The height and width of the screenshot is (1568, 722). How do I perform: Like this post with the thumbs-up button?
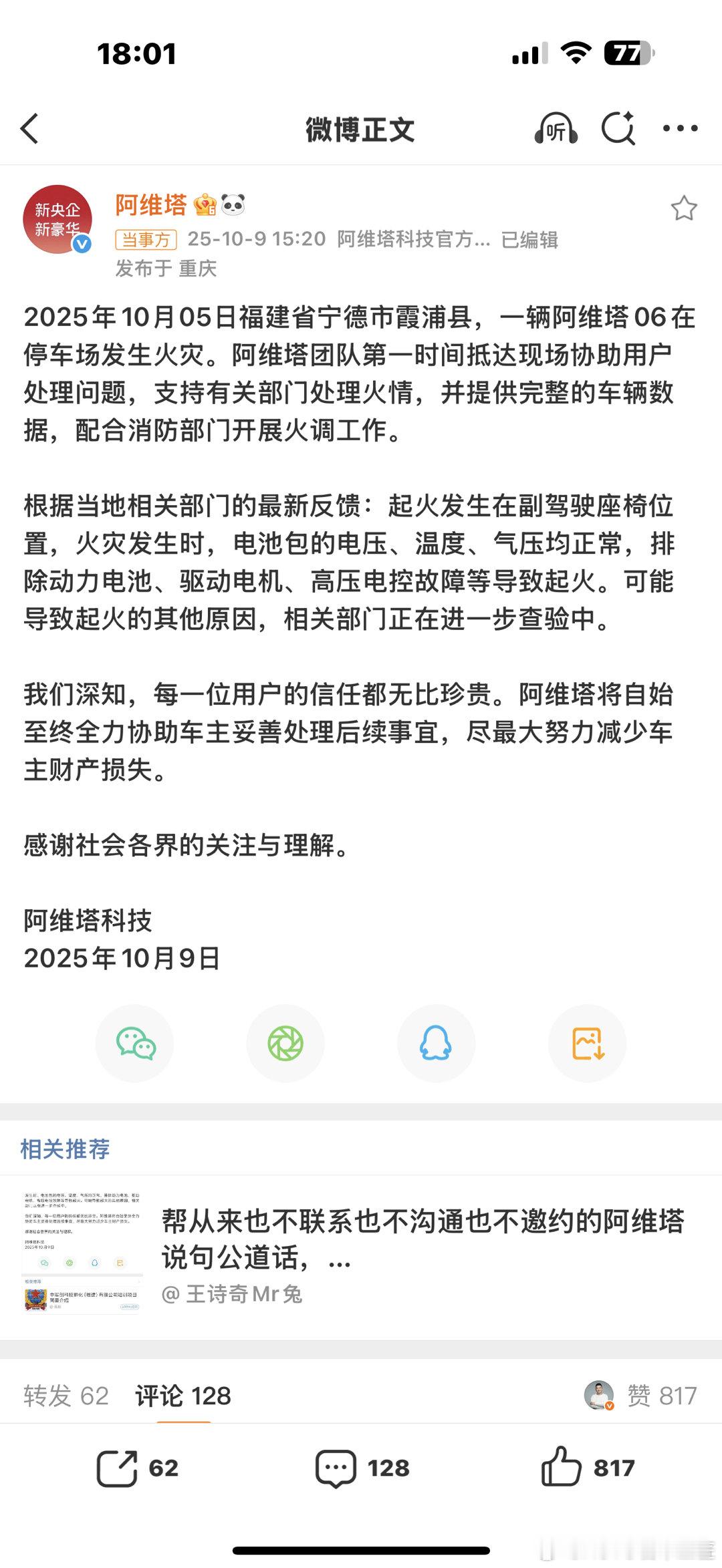(x=587, y=1468)
